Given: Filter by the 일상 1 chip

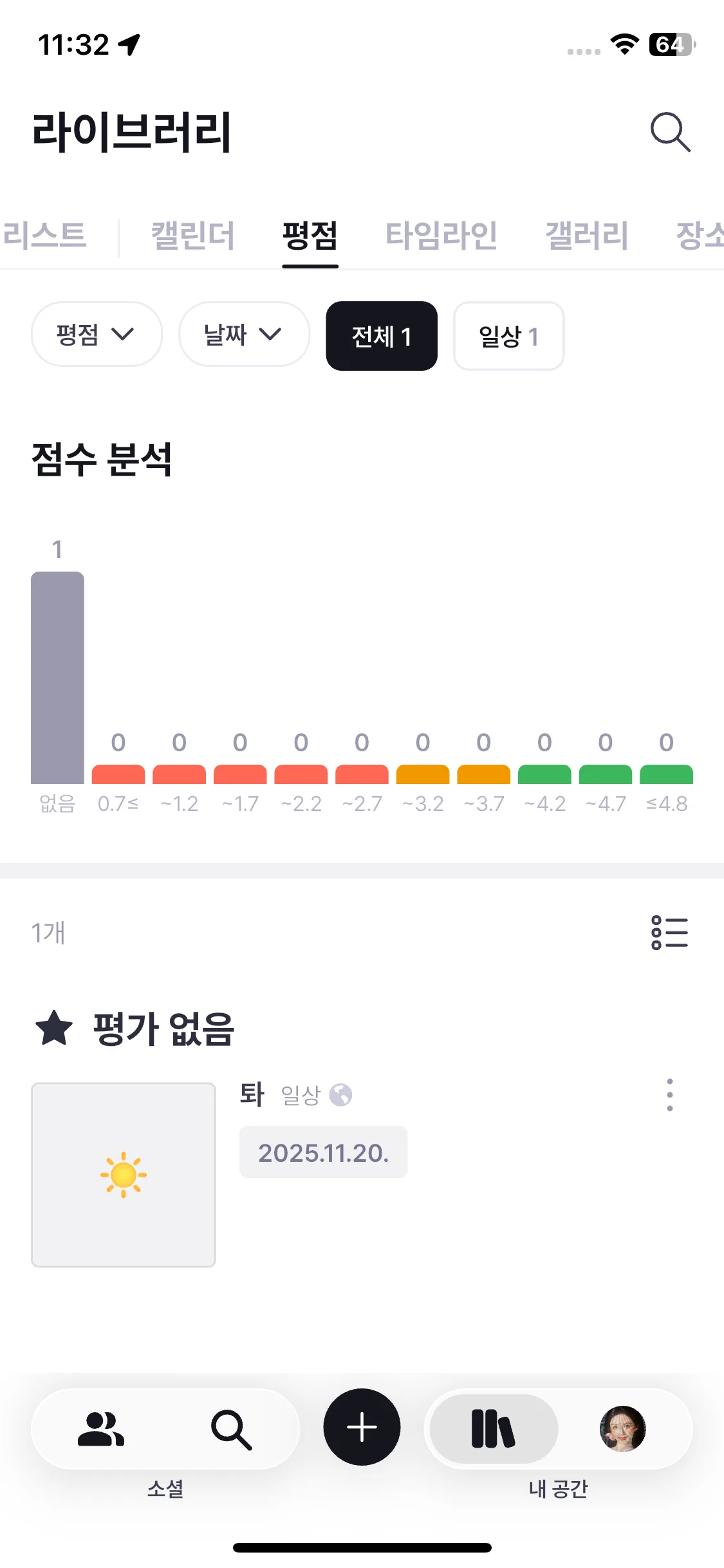Looking at the screenshot, I should tap(508, 336).
